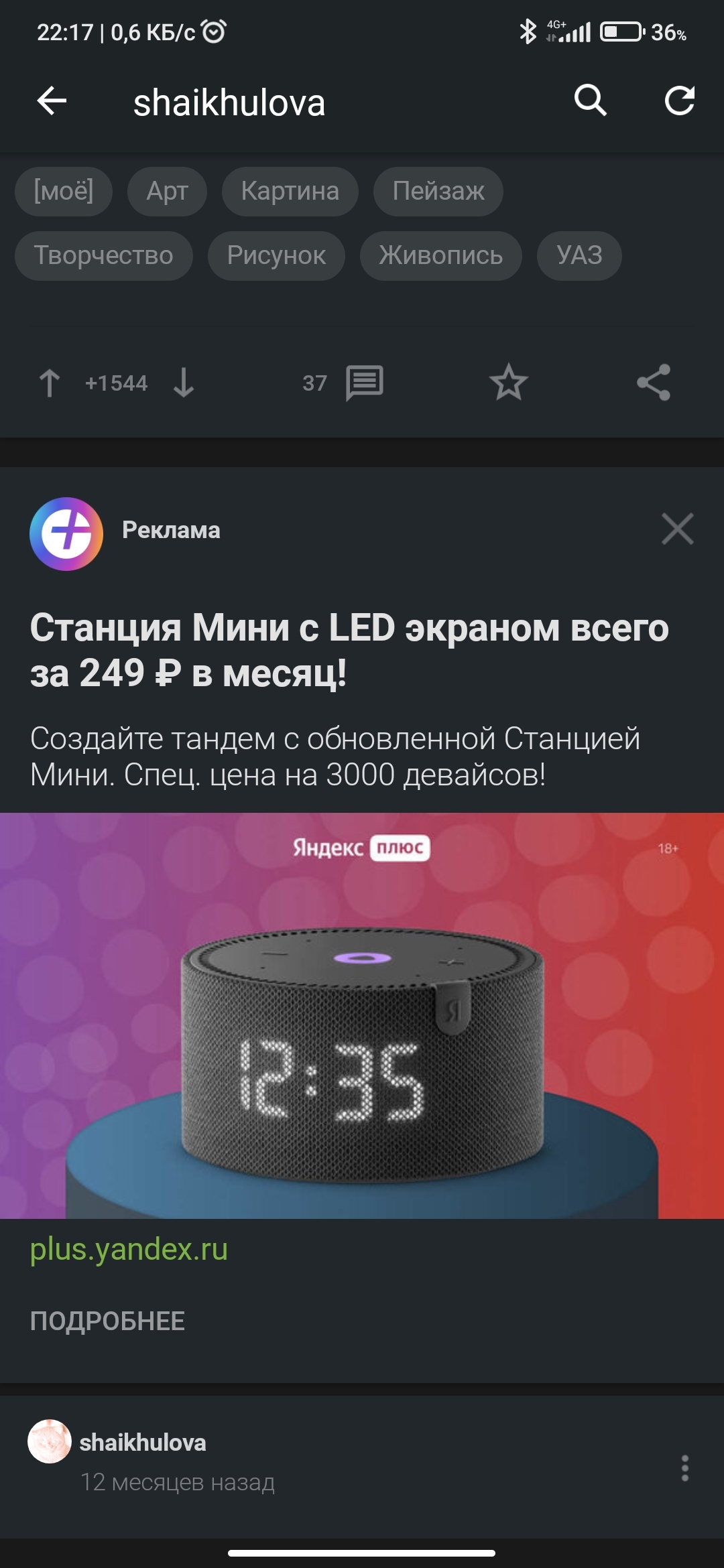Open search in the top bar
724x1568 pixels.
[591, 101]
